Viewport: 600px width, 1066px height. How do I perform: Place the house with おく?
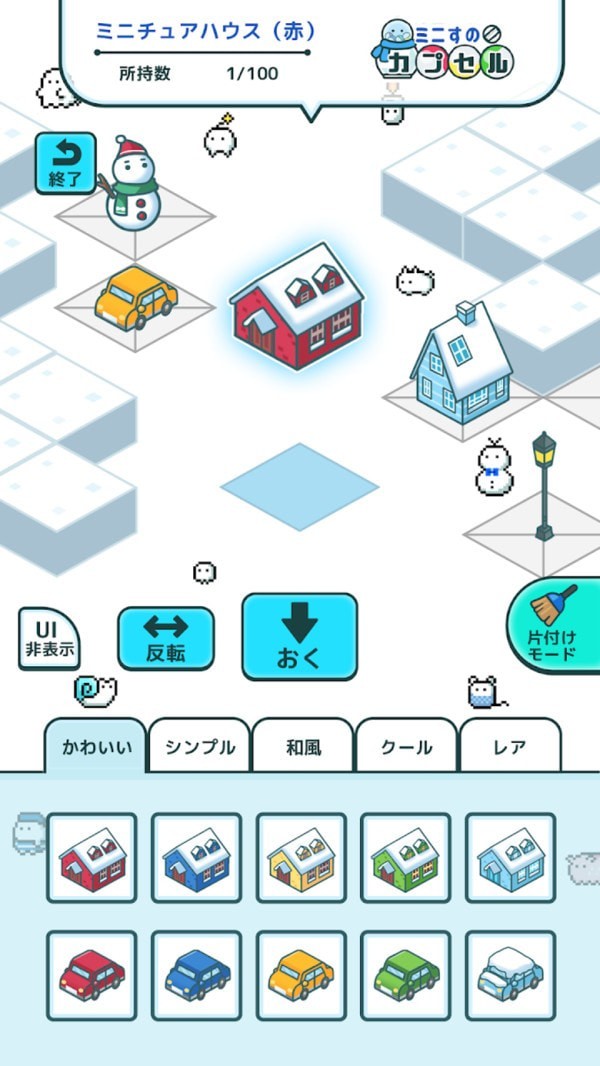299,637
